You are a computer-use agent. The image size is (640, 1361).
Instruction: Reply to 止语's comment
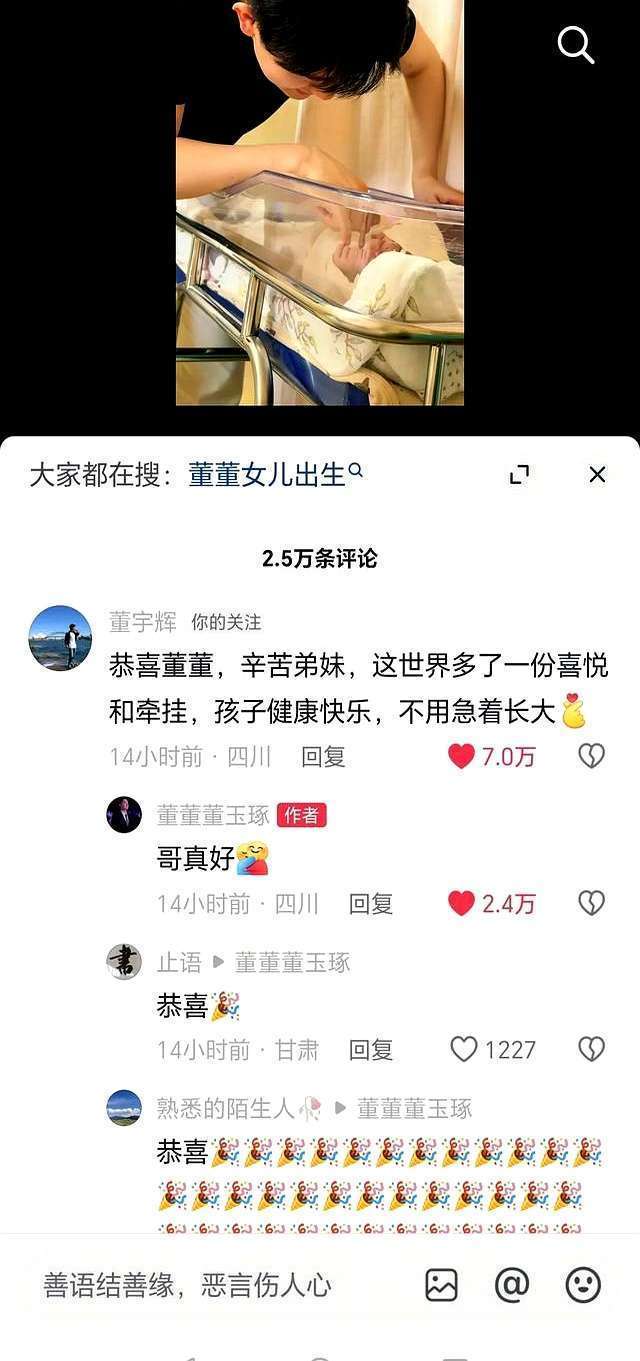[370, 1050]
